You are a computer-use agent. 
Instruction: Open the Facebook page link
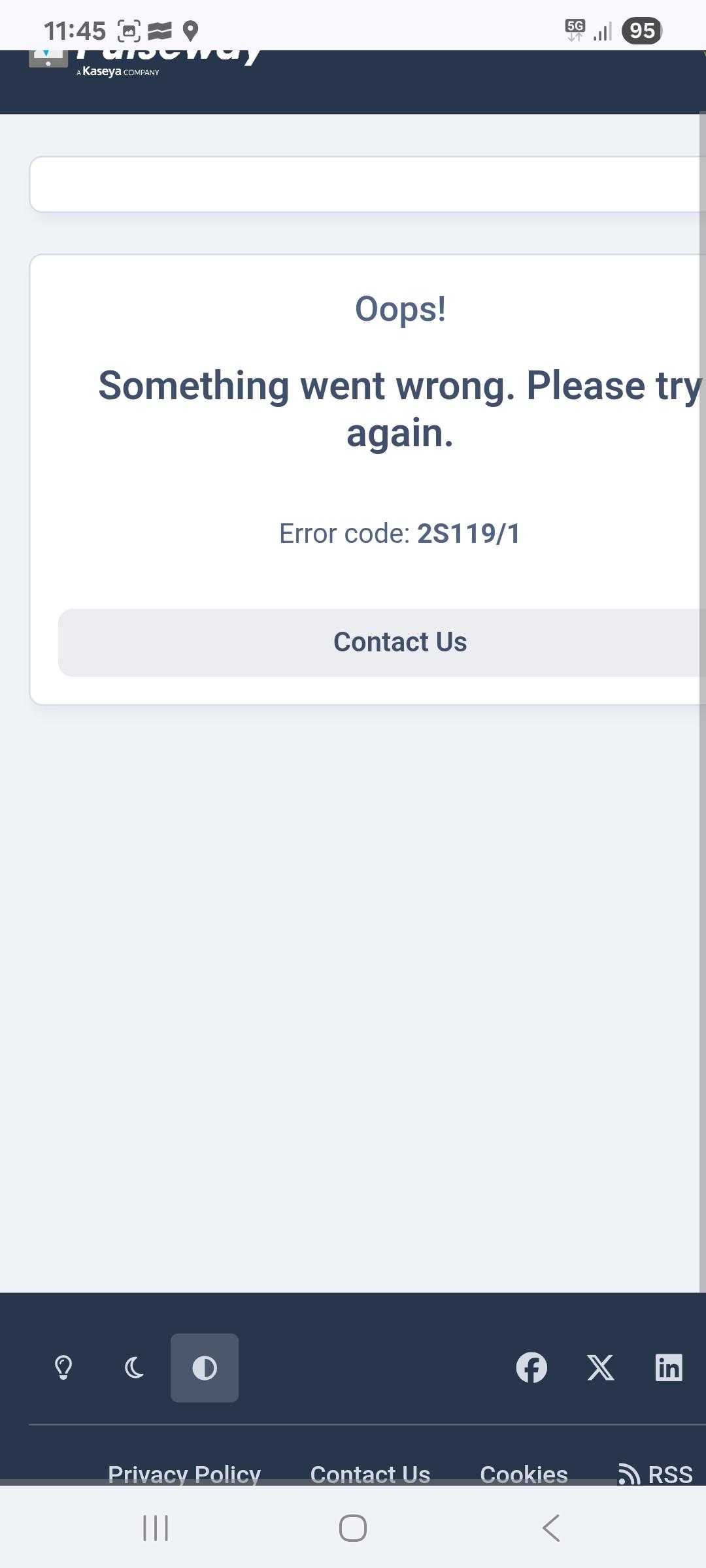(531, 1367)
